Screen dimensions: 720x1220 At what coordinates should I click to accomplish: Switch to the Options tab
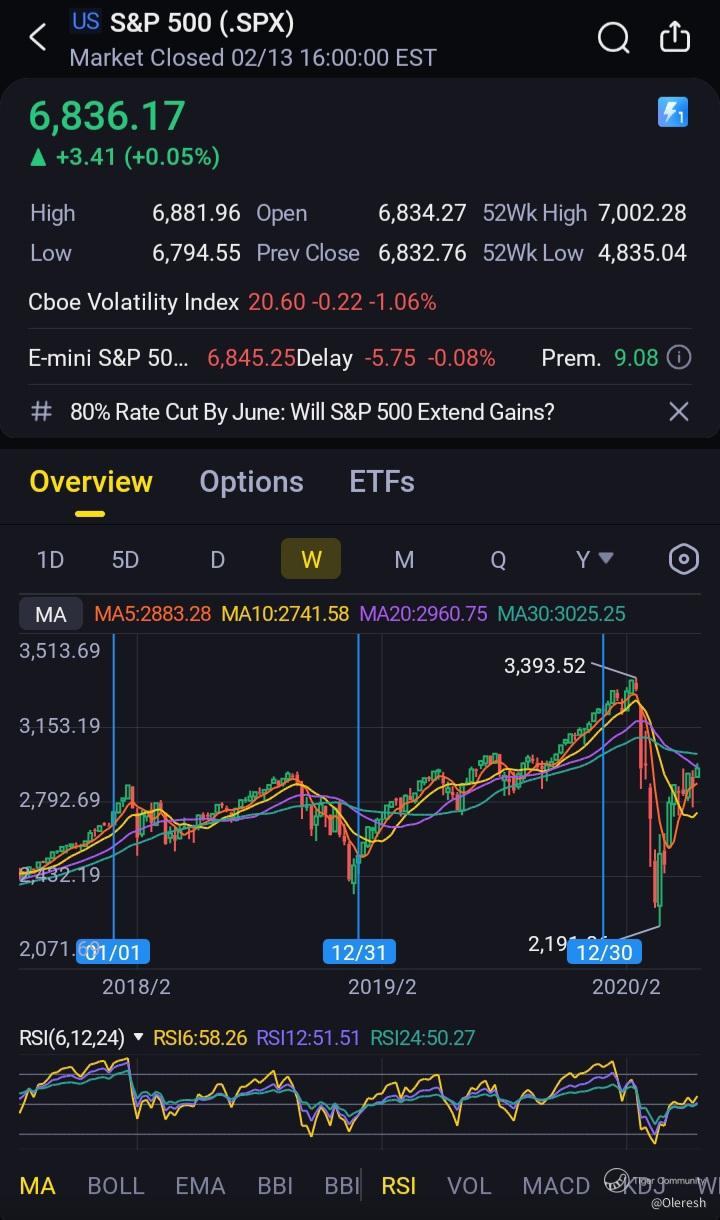click(x=251, y=482)
